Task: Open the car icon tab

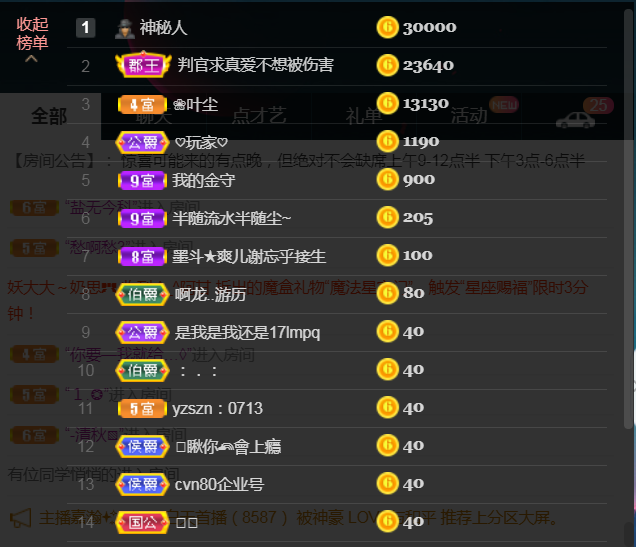Action: point(575,120)
